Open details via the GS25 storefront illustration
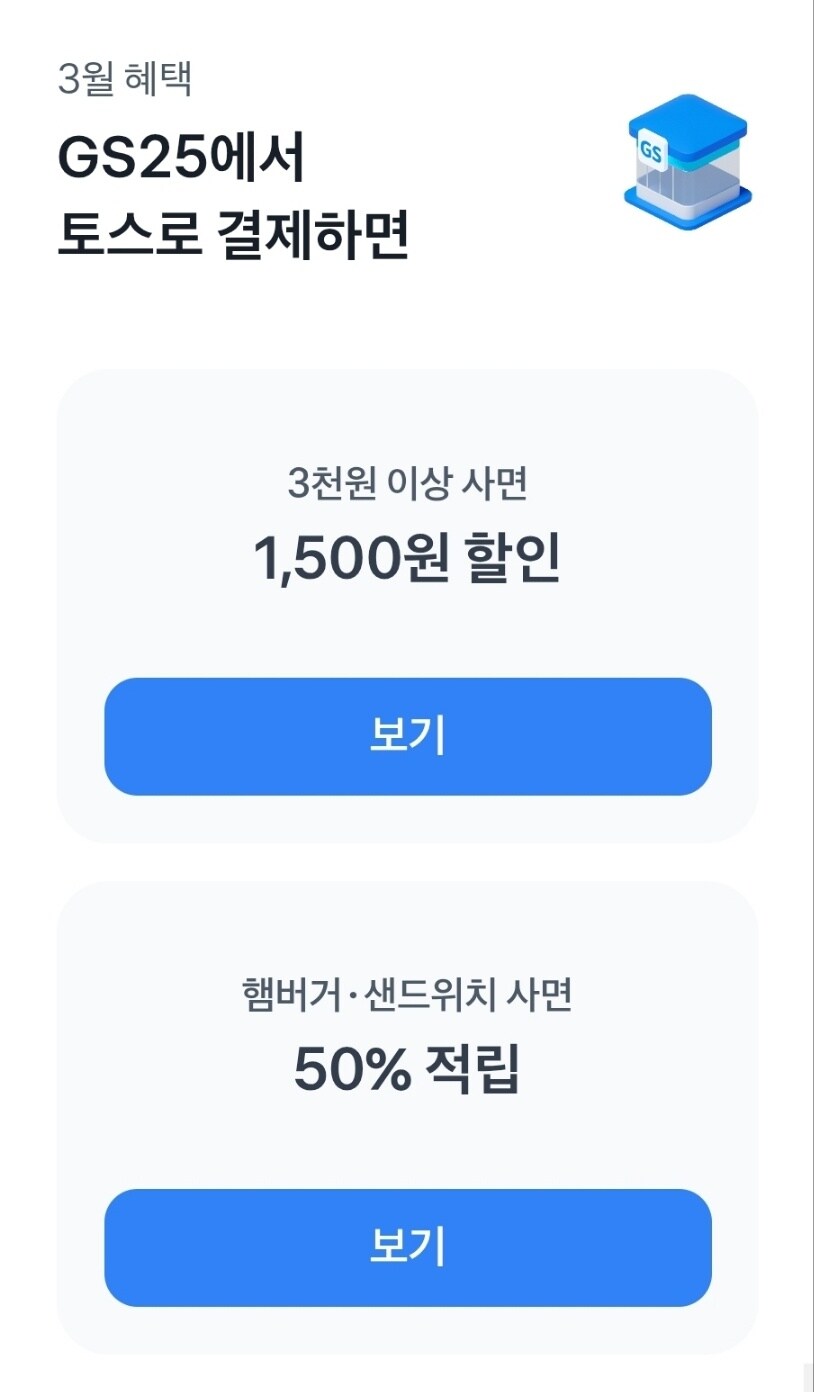 pos(686,162)
